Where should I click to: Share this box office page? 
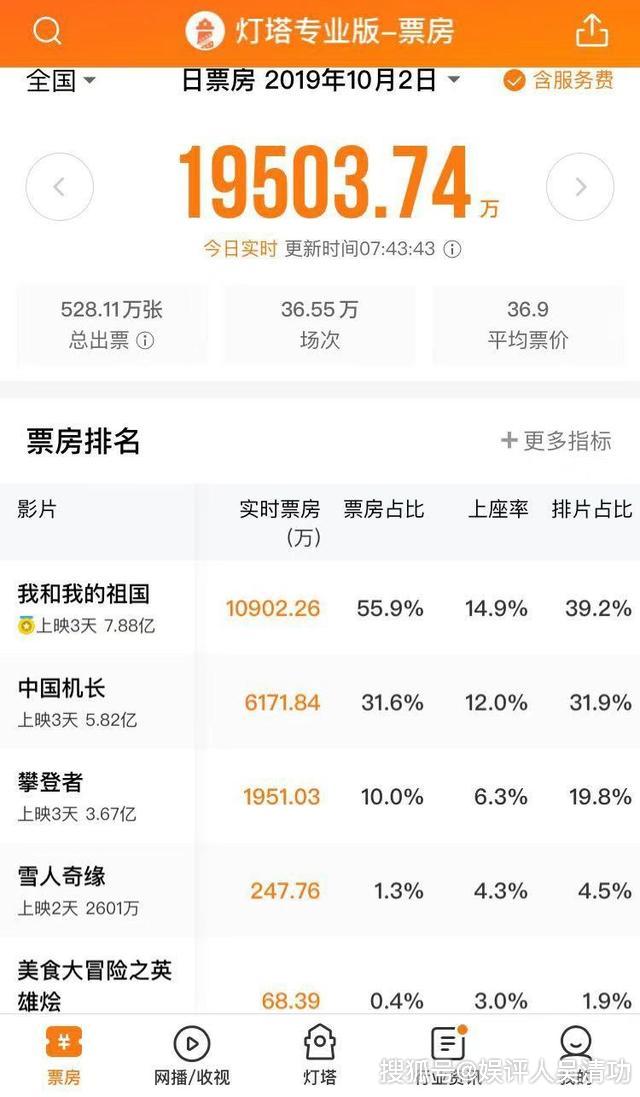(592, 31)
